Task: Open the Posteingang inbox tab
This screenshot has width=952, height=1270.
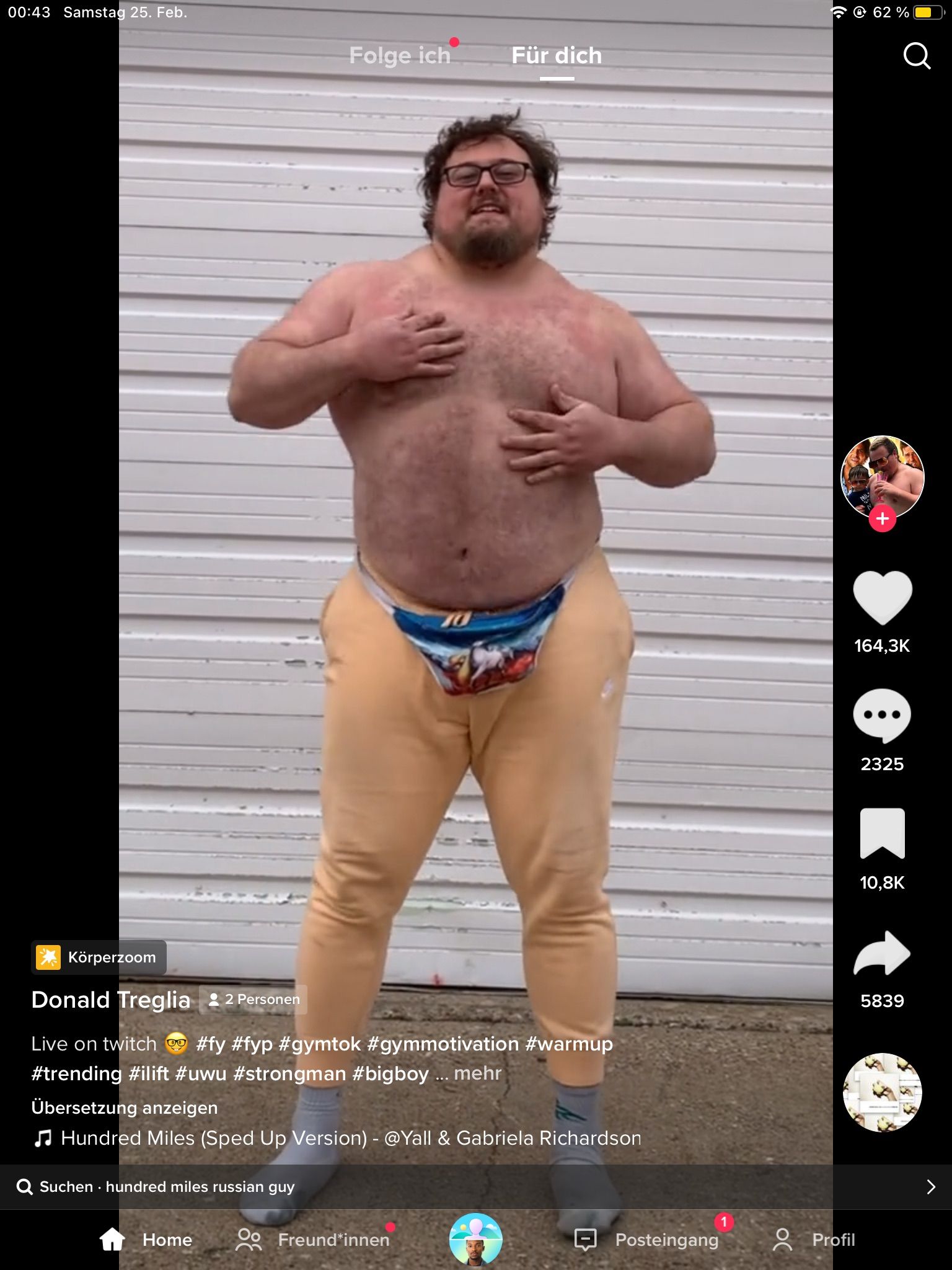Action: tap(647, 1240)
